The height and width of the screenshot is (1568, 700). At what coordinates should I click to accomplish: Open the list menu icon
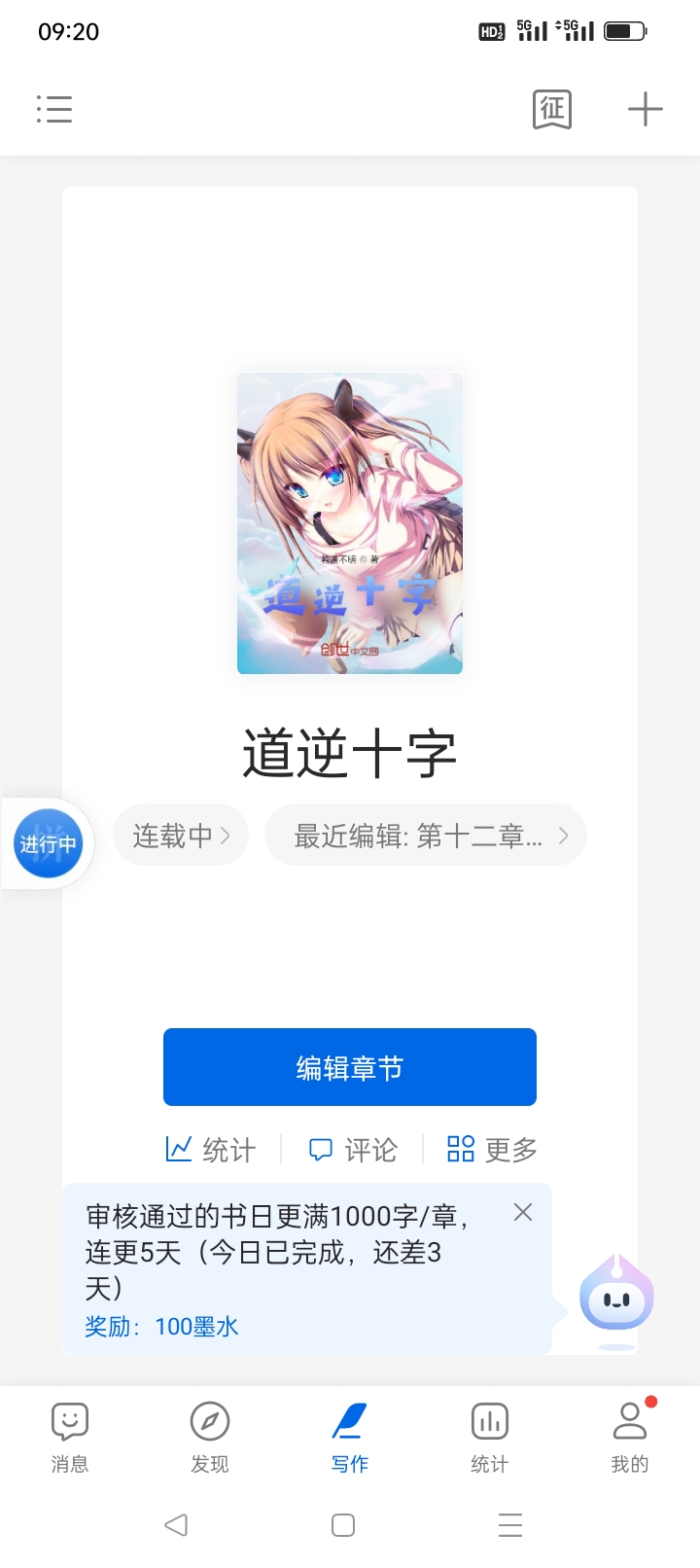pyautogui.click(x=54, y=109)
